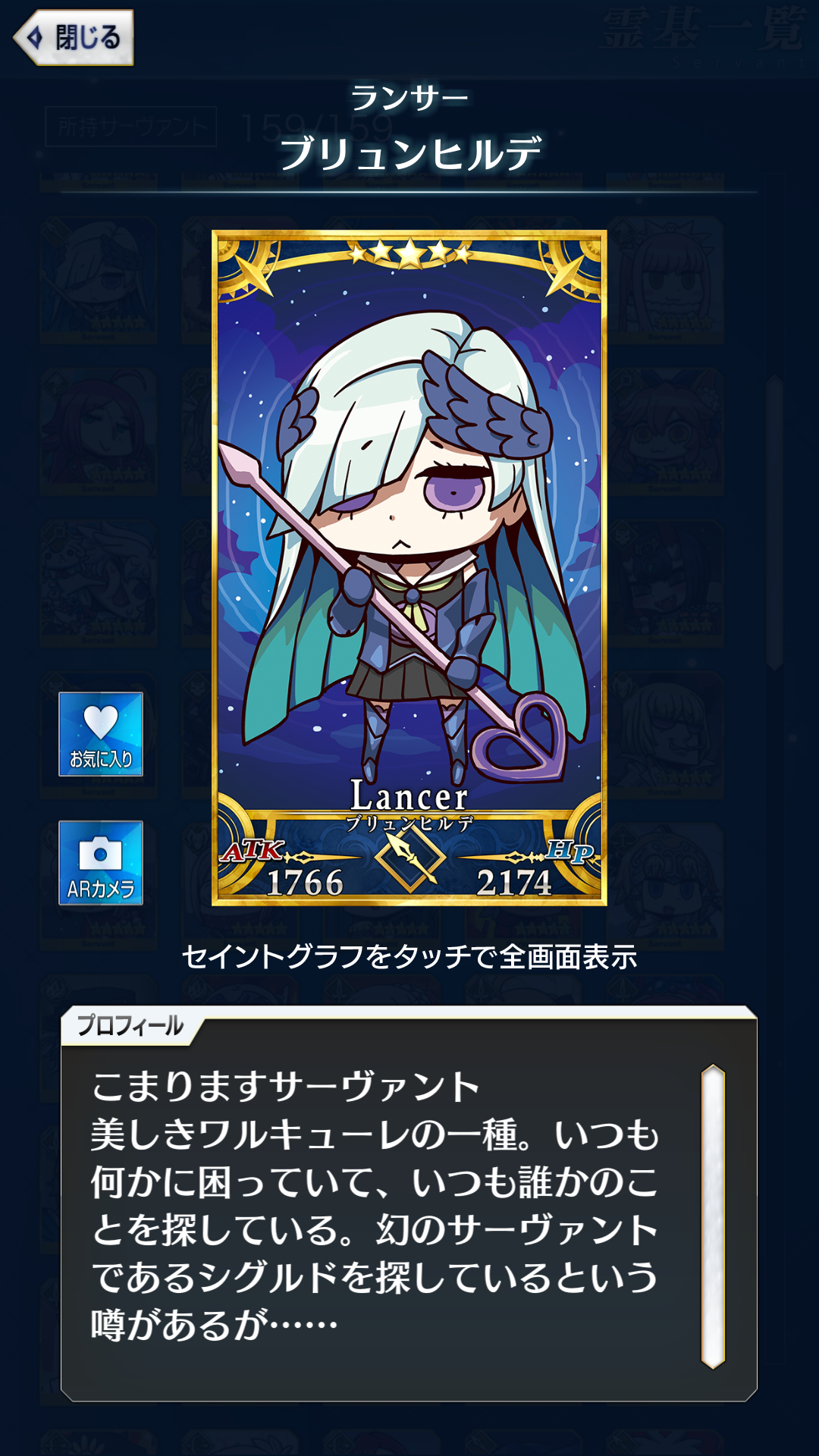Open the AR camera
The image size is (819, 1456).
(x=101, y=863)
